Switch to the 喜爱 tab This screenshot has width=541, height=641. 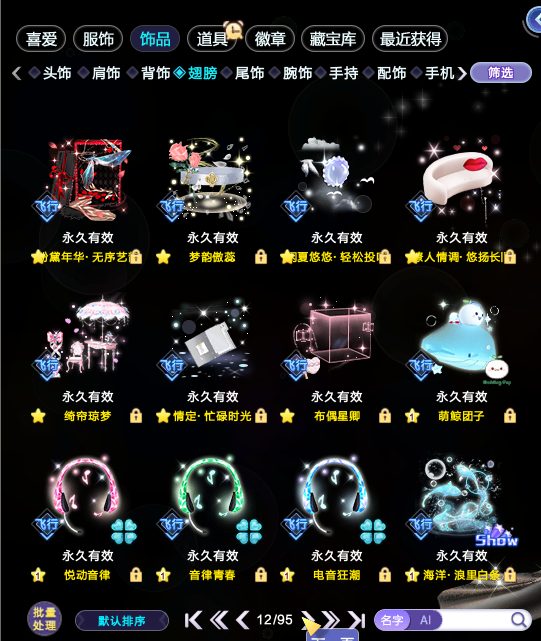coord(41,39)
